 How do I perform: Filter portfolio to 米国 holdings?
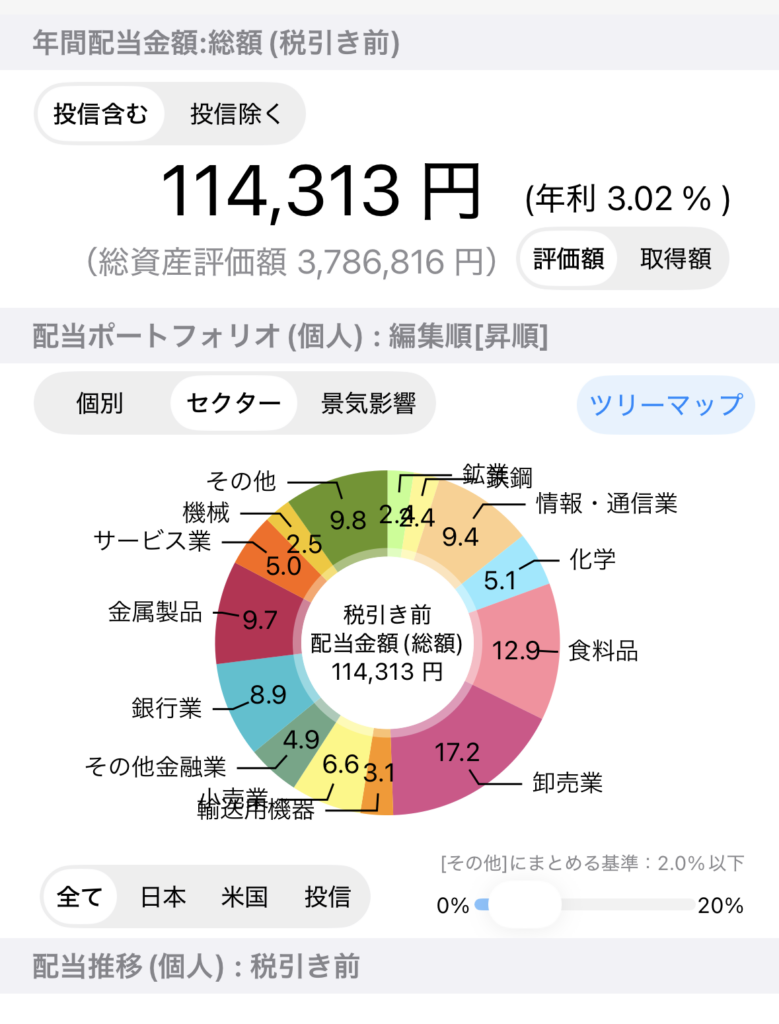[x=244, y=896]
